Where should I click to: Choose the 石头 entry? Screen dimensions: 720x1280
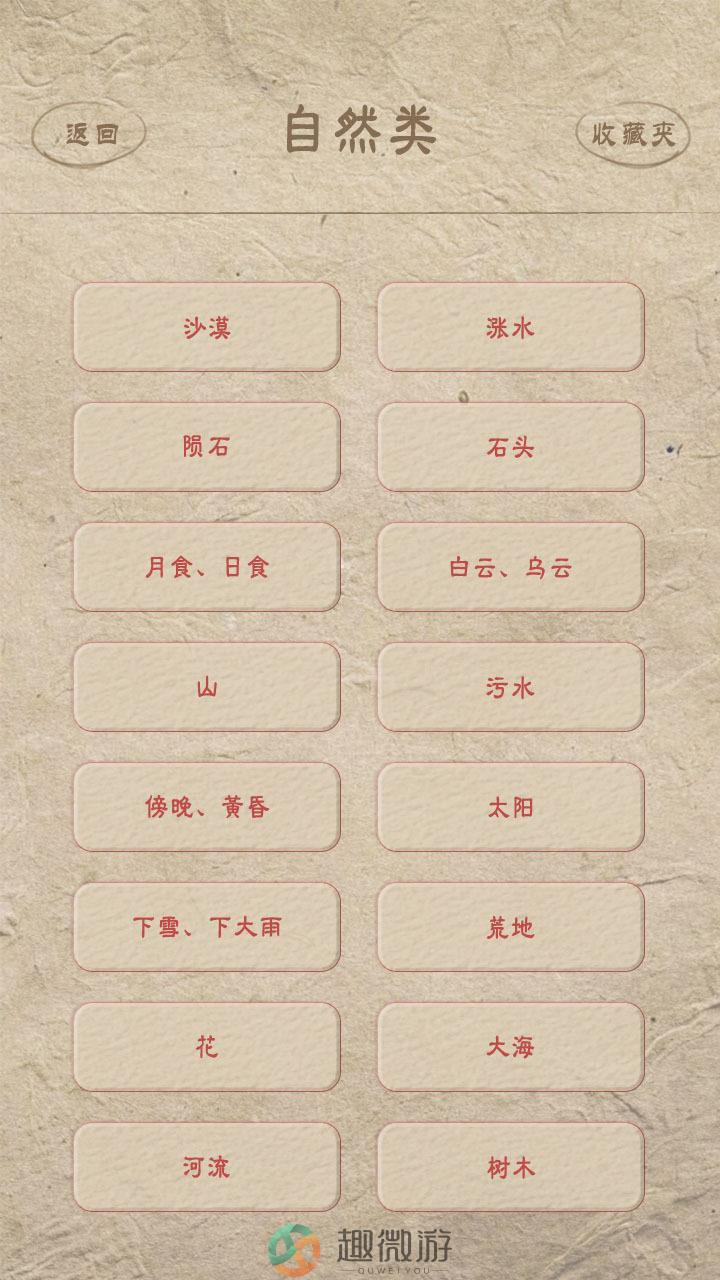click(511, 447)
